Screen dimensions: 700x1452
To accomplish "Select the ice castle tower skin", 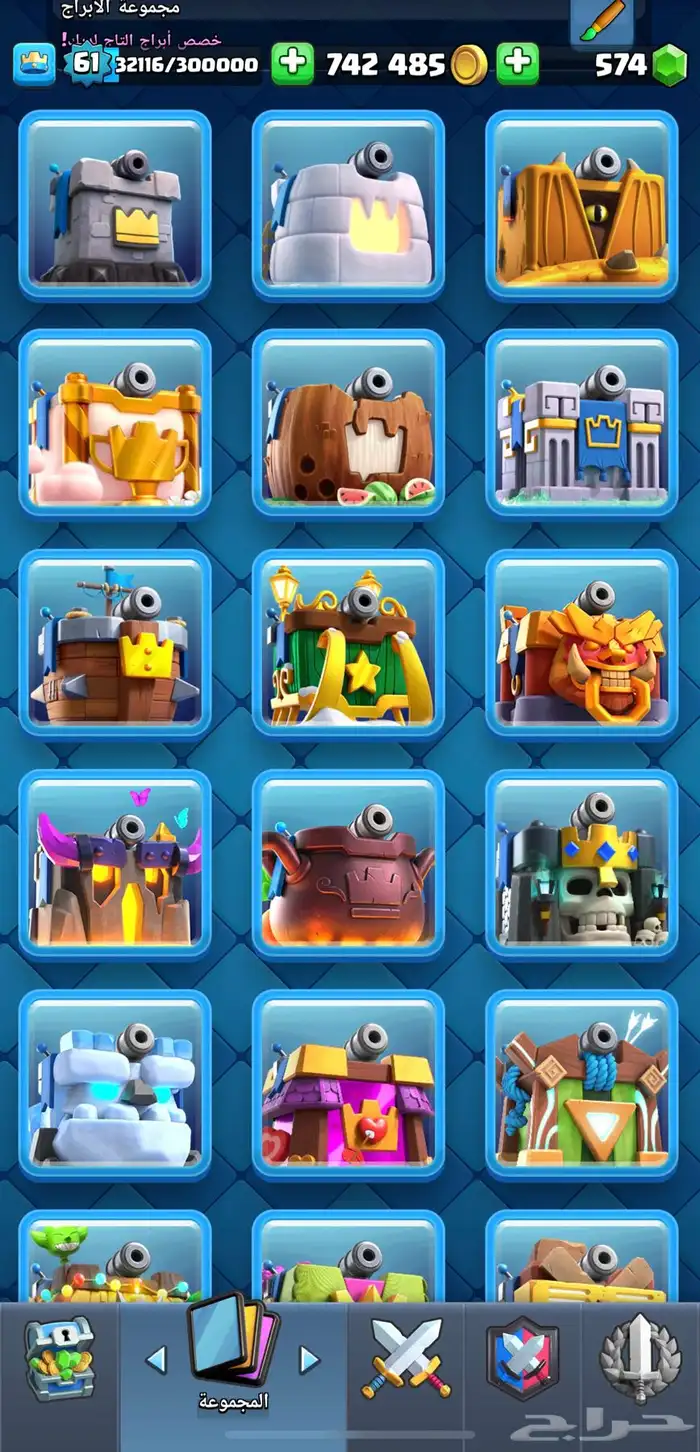I will [x=115, y=1085].
